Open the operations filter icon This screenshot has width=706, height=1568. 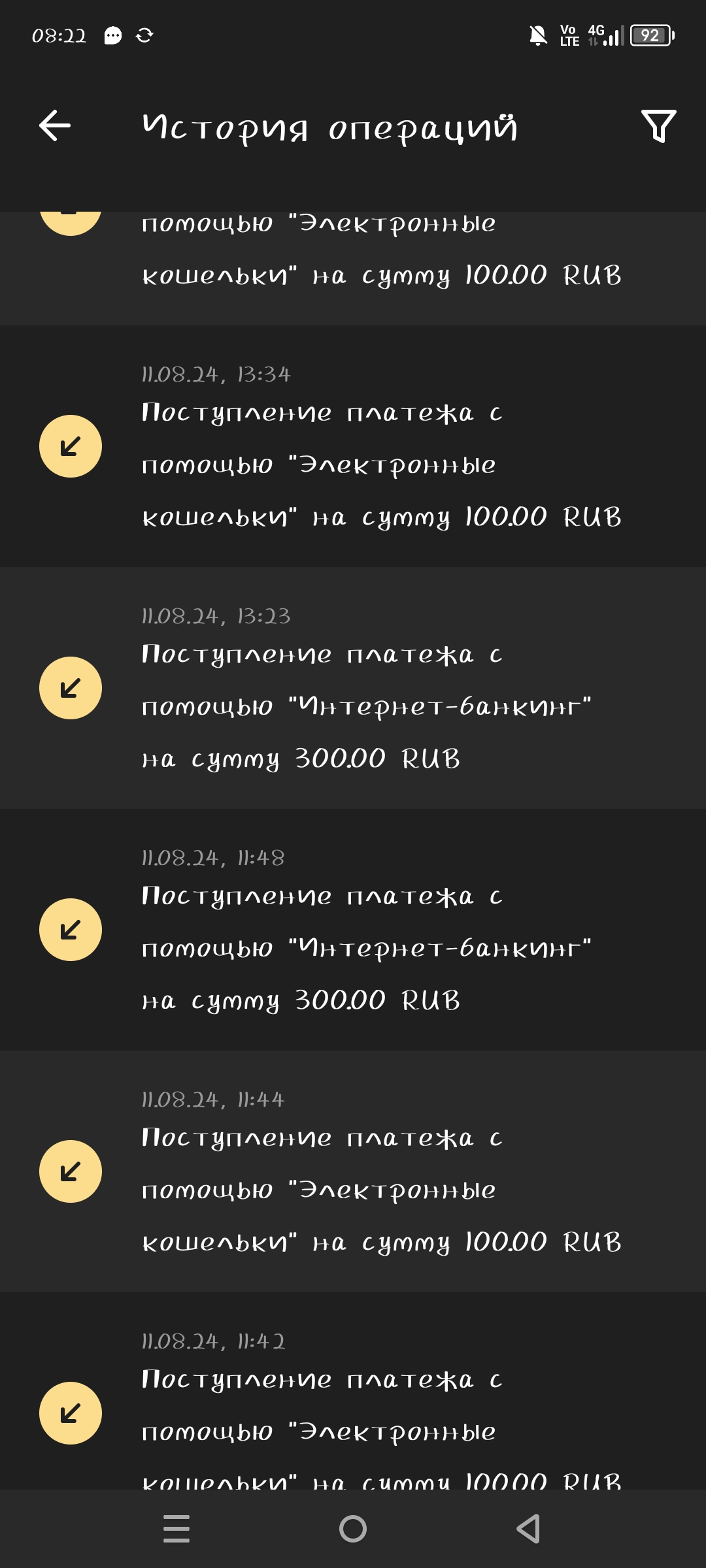coord(658,125)
